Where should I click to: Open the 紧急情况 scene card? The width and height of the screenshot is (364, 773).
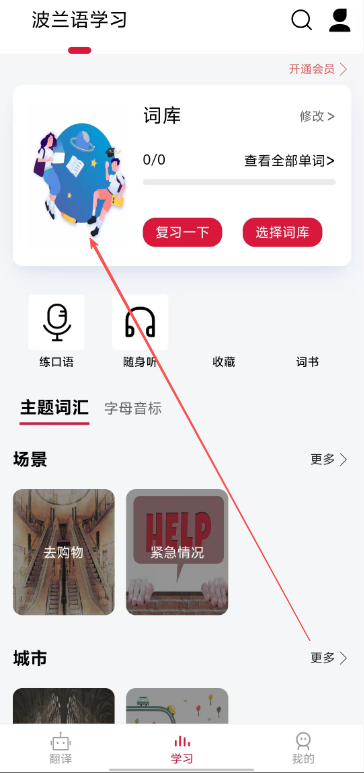pyautogui.click(x=177, y=552)
